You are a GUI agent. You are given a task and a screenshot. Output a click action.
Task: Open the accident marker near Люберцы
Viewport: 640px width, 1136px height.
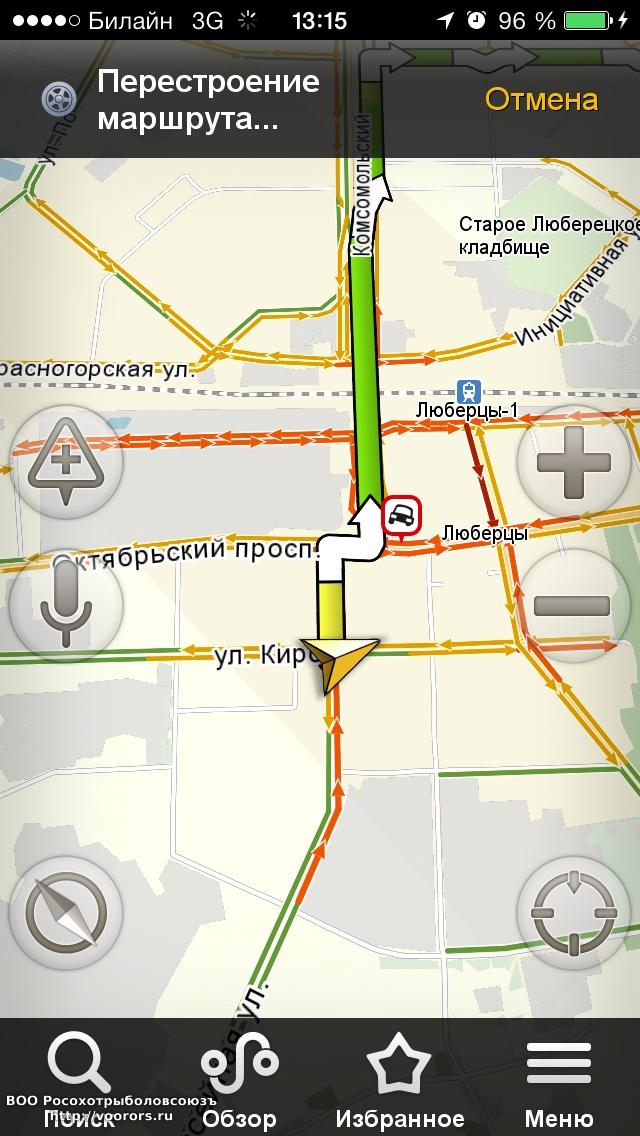tap(402, 517)
